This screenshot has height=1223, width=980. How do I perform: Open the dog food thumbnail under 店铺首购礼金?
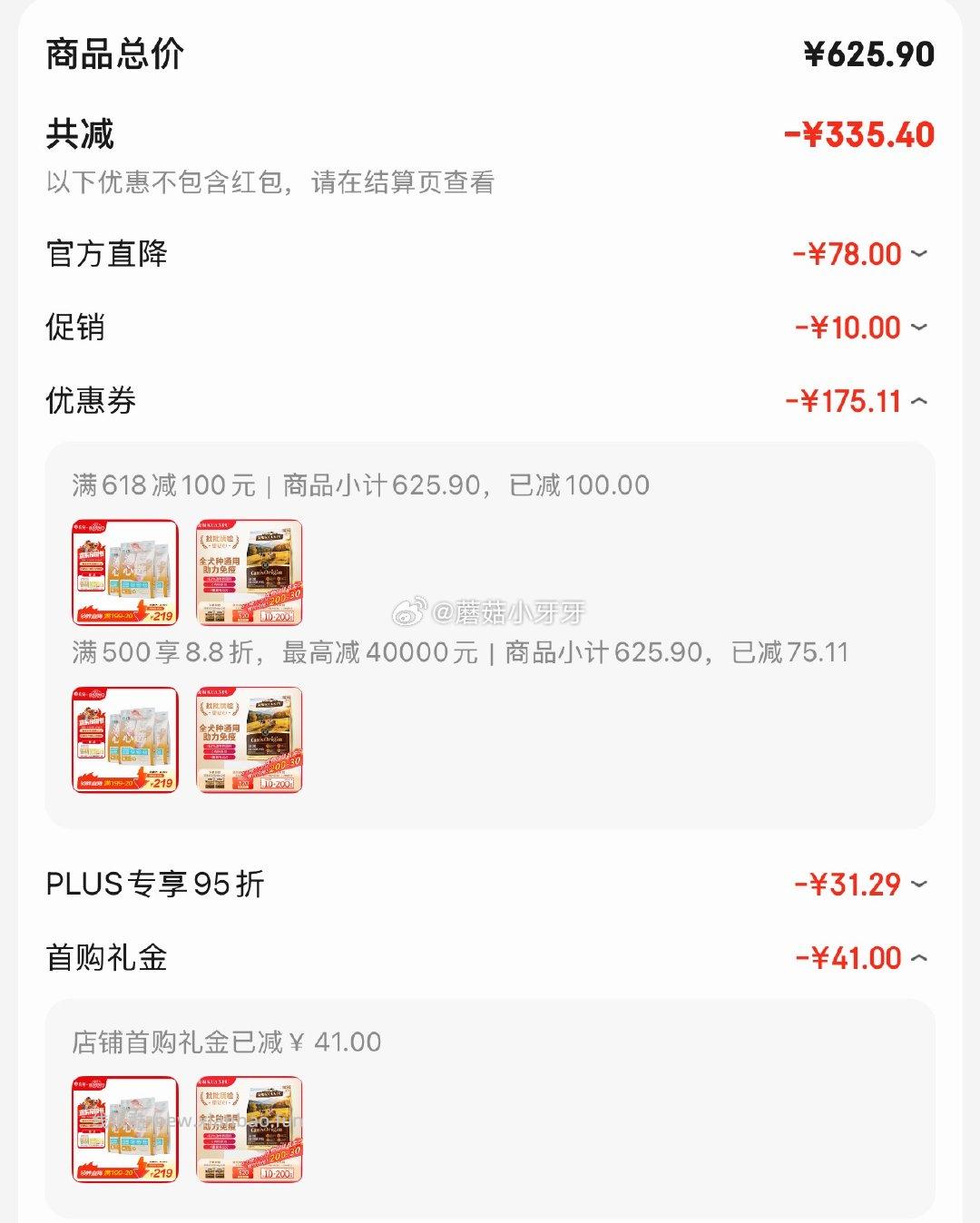coord(251,1130)
